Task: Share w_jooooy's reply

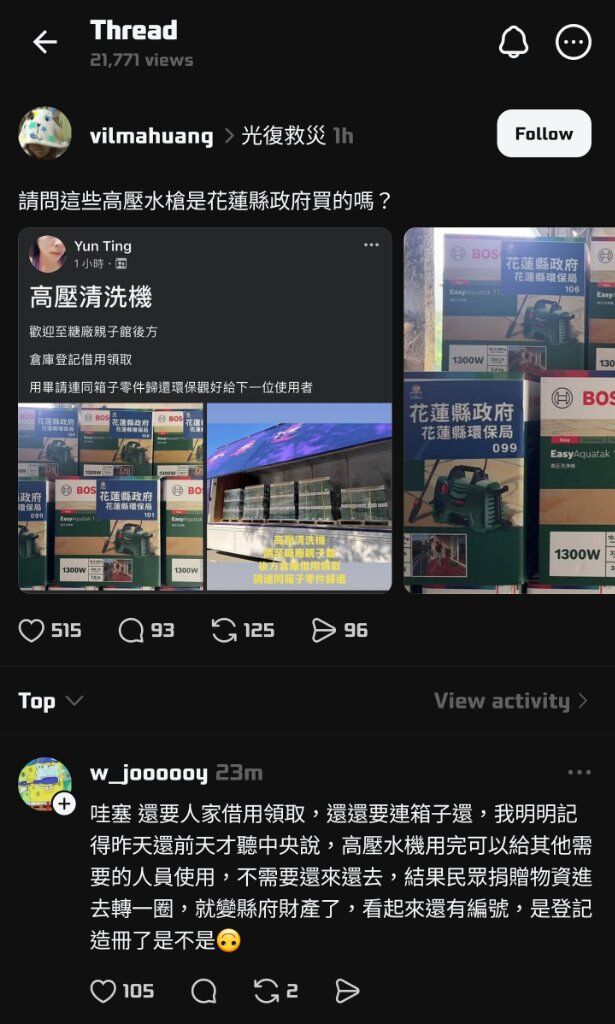Action: (347, 991)
